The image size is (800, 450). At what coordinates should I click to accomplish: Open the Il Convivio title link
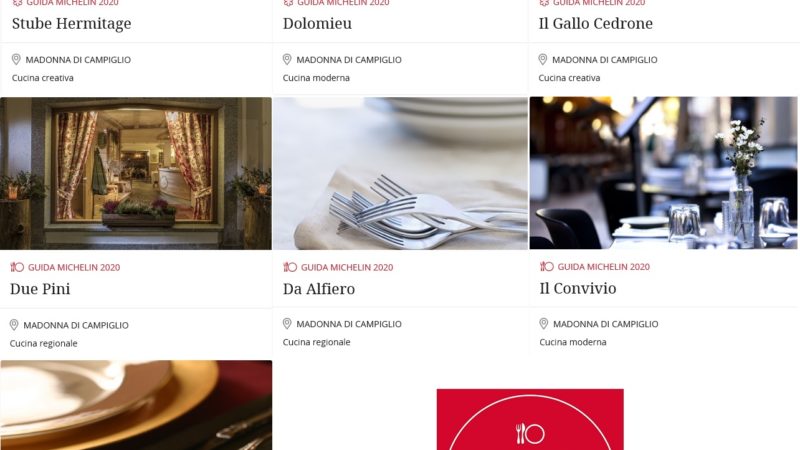577,289
